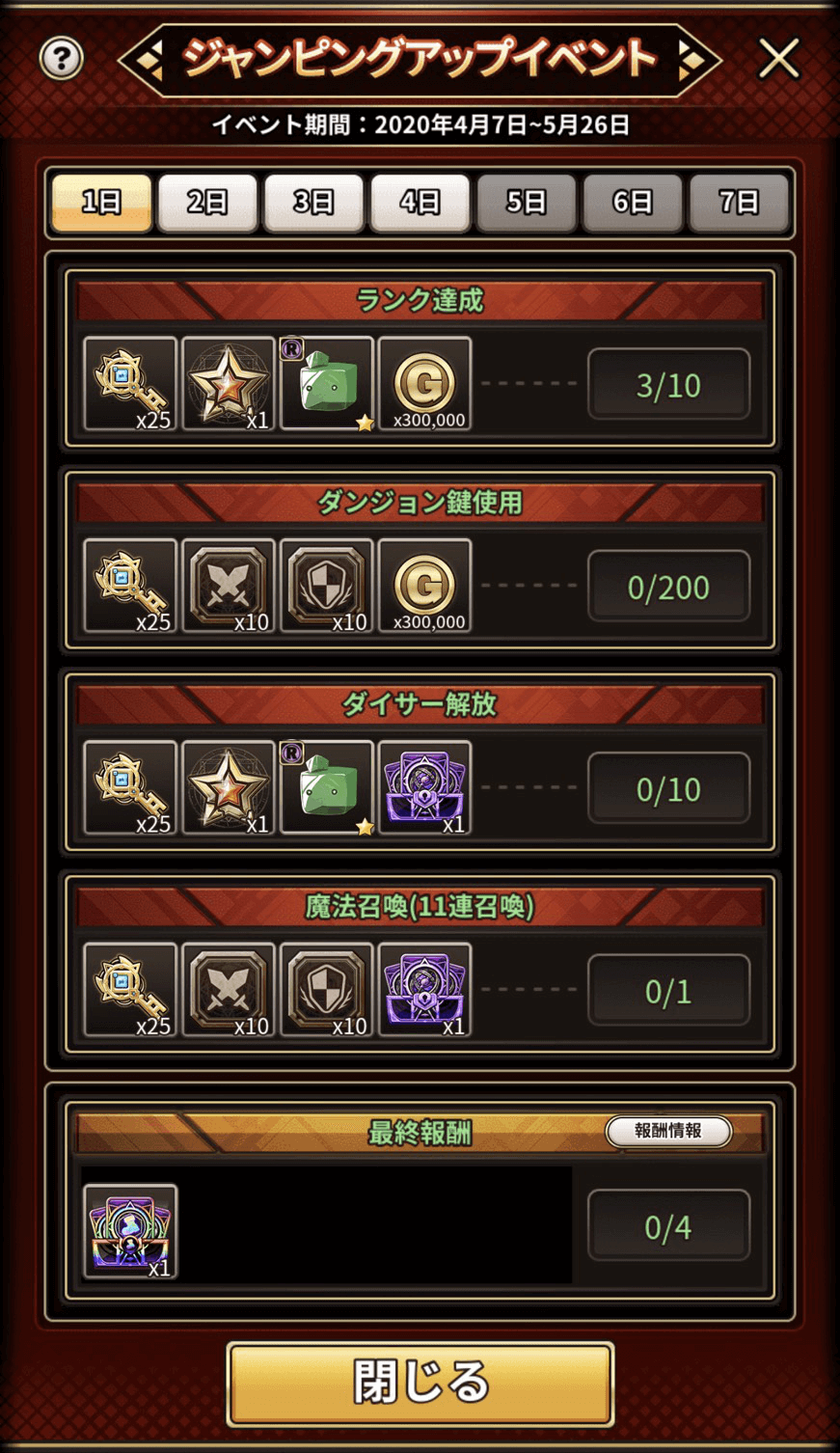Tap the 0/1 button for 魔法召喚

pyautogui.click(x=668, y=990)
